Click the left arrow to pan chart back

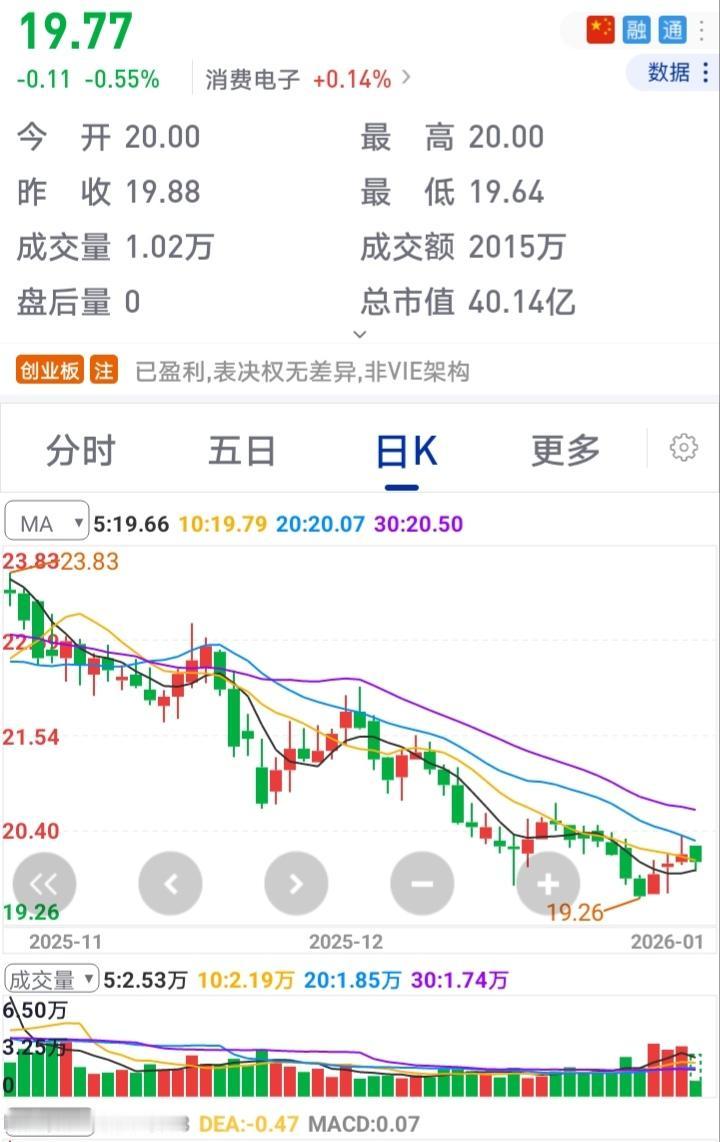pyautogui.click(x=170, y=884)
